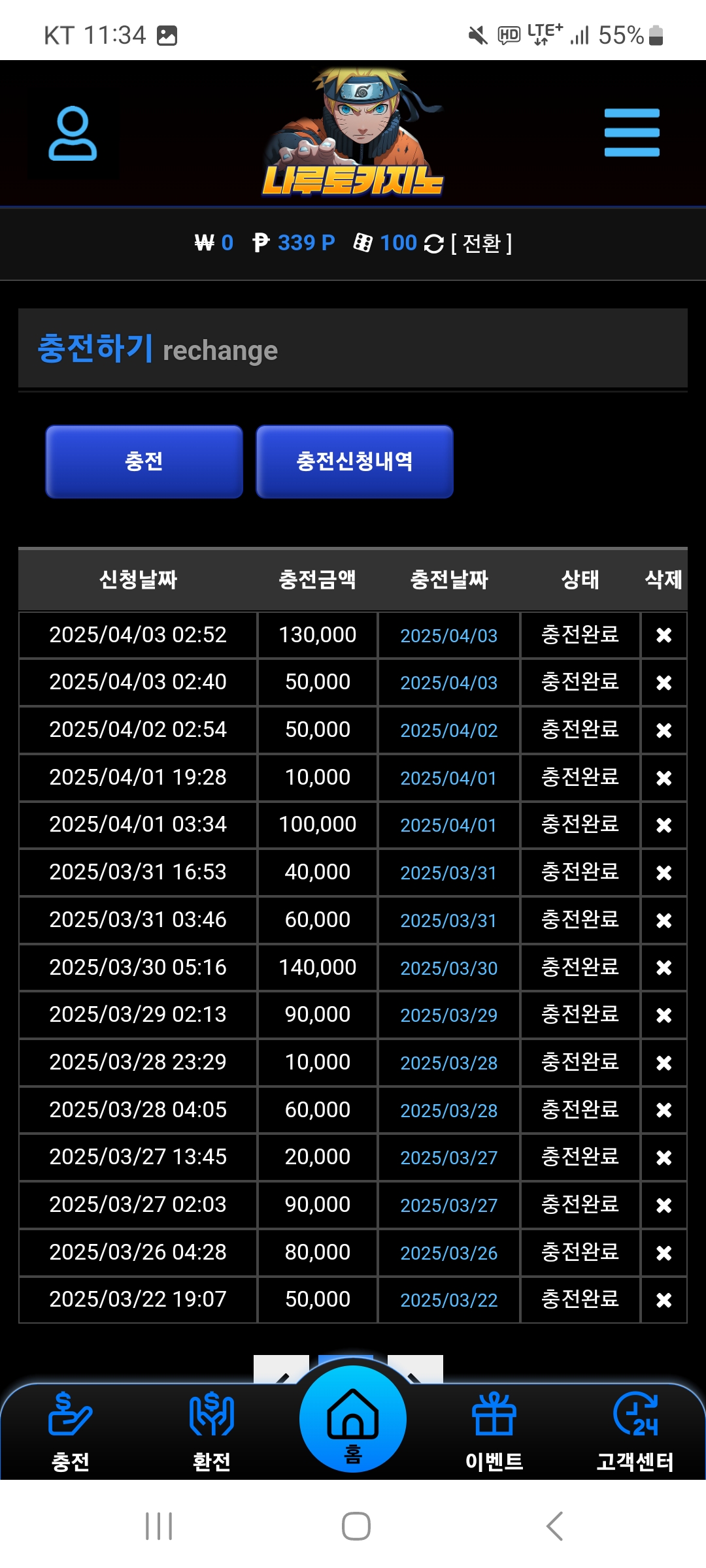
Task: Remove the 2025/04/02 02:54 entry
Action: pyautogui.click(x=664, y=730)
